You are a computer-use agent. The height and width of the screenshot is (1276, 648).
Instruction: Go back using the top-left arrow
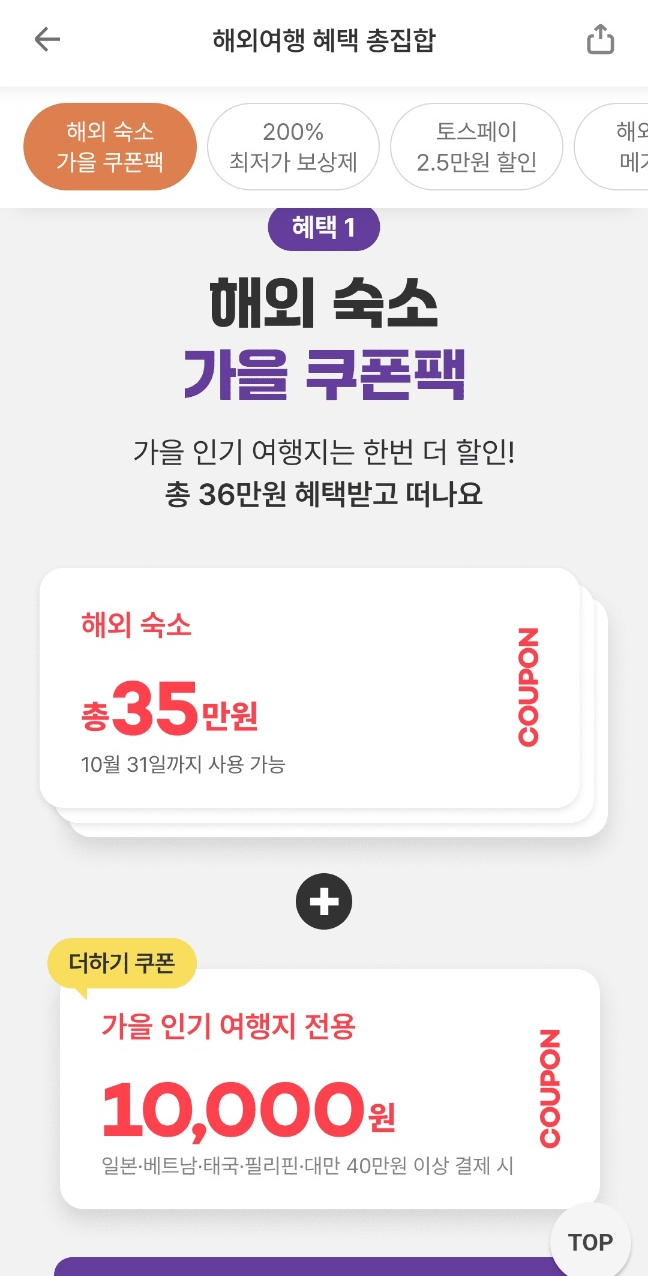coord(47,40)
